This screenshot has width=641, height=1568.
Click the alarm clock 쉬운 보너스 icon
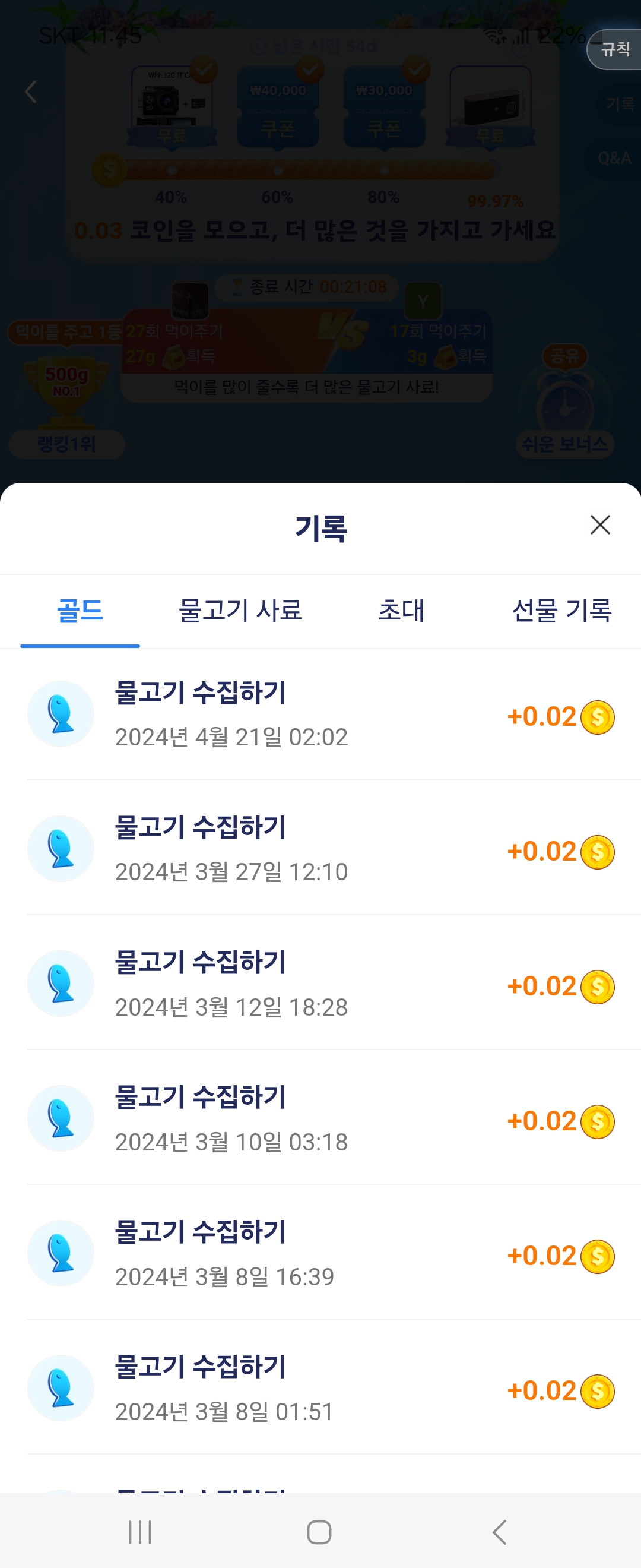pos(566,402)
